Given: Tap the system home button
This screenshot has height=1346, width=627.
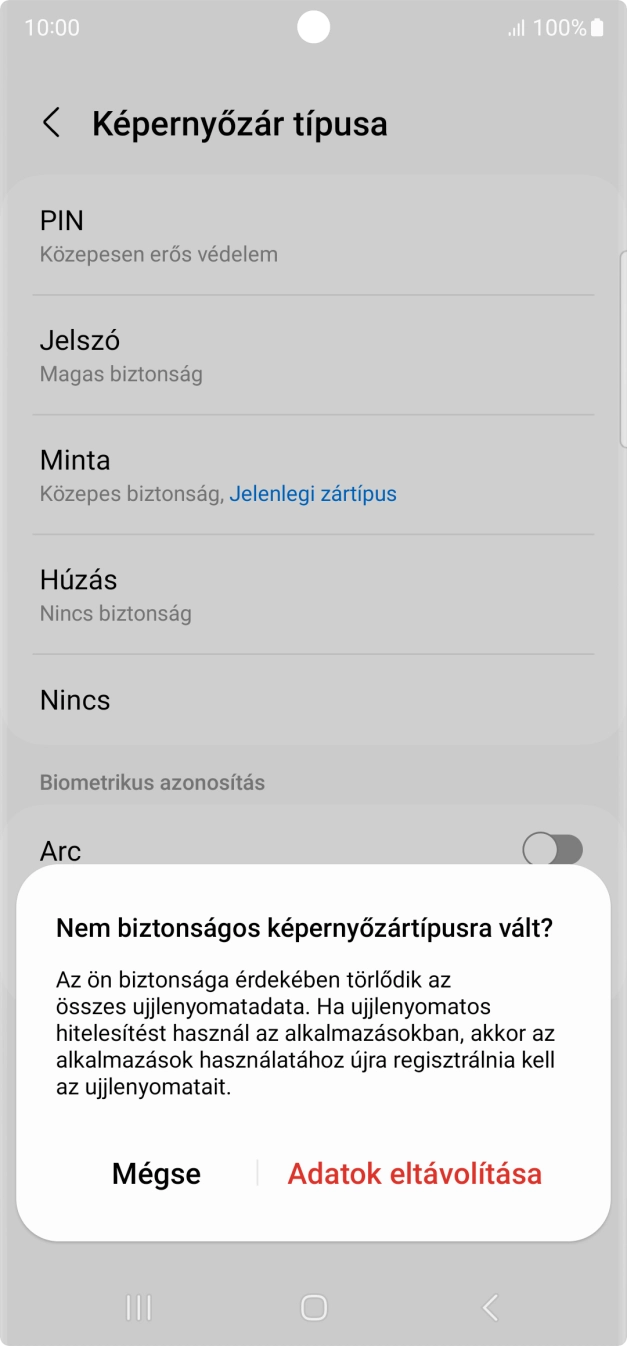Looking at the screenshot, I should pyautogui.click(x=314, y=1306).
